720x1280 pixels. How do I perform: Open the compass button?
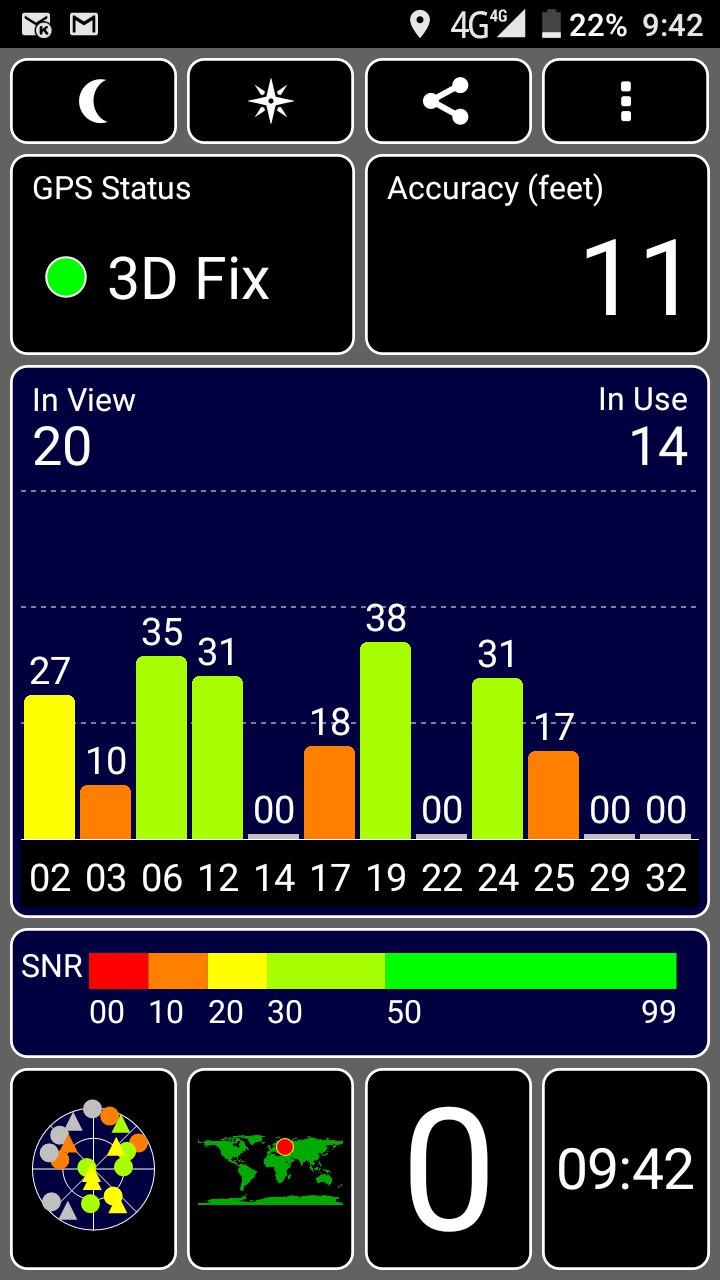pyautogui.click(x=271, y=102)
